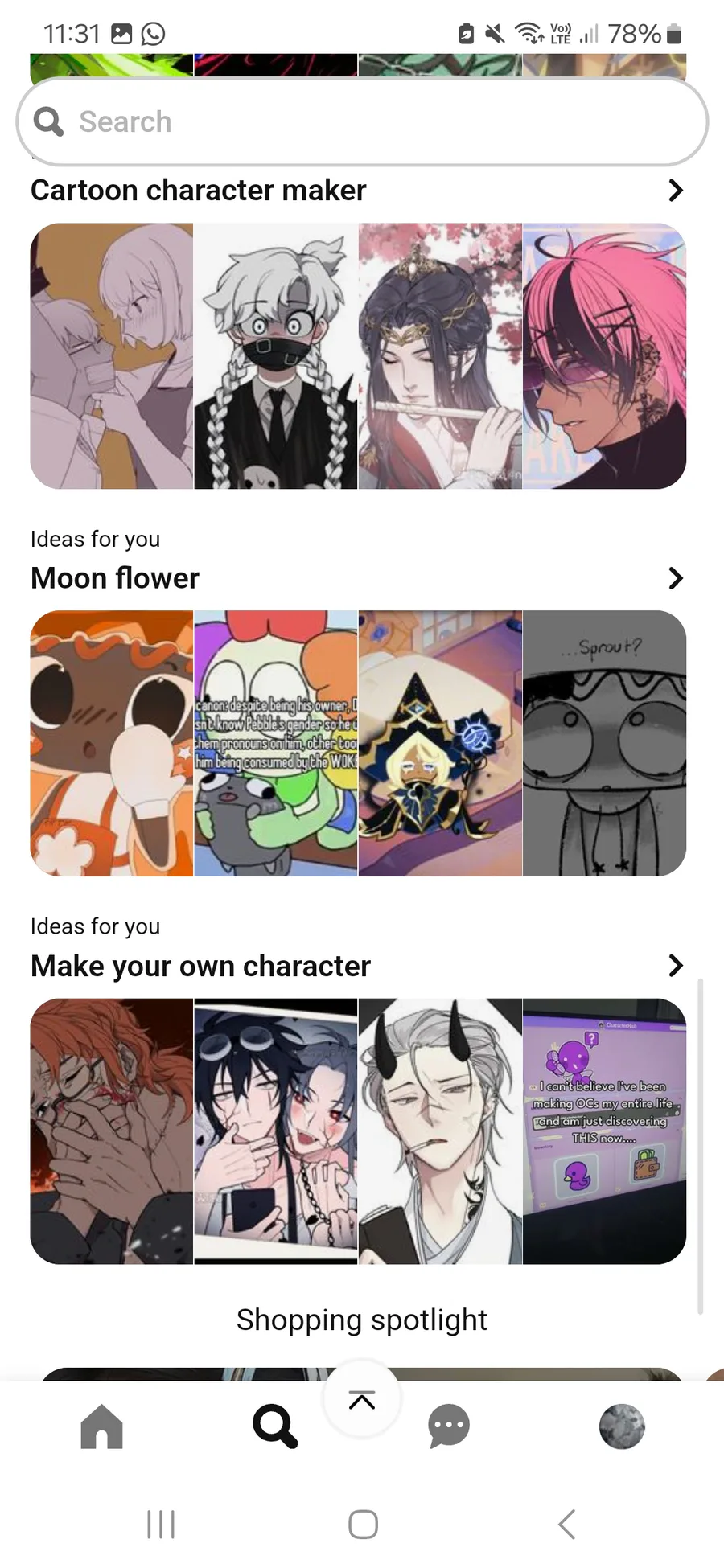Image resolution: width=724 pixels, height=1568 pixels.
Task: Select the Search tab in bottom navigation
Action: (275, 1426)
